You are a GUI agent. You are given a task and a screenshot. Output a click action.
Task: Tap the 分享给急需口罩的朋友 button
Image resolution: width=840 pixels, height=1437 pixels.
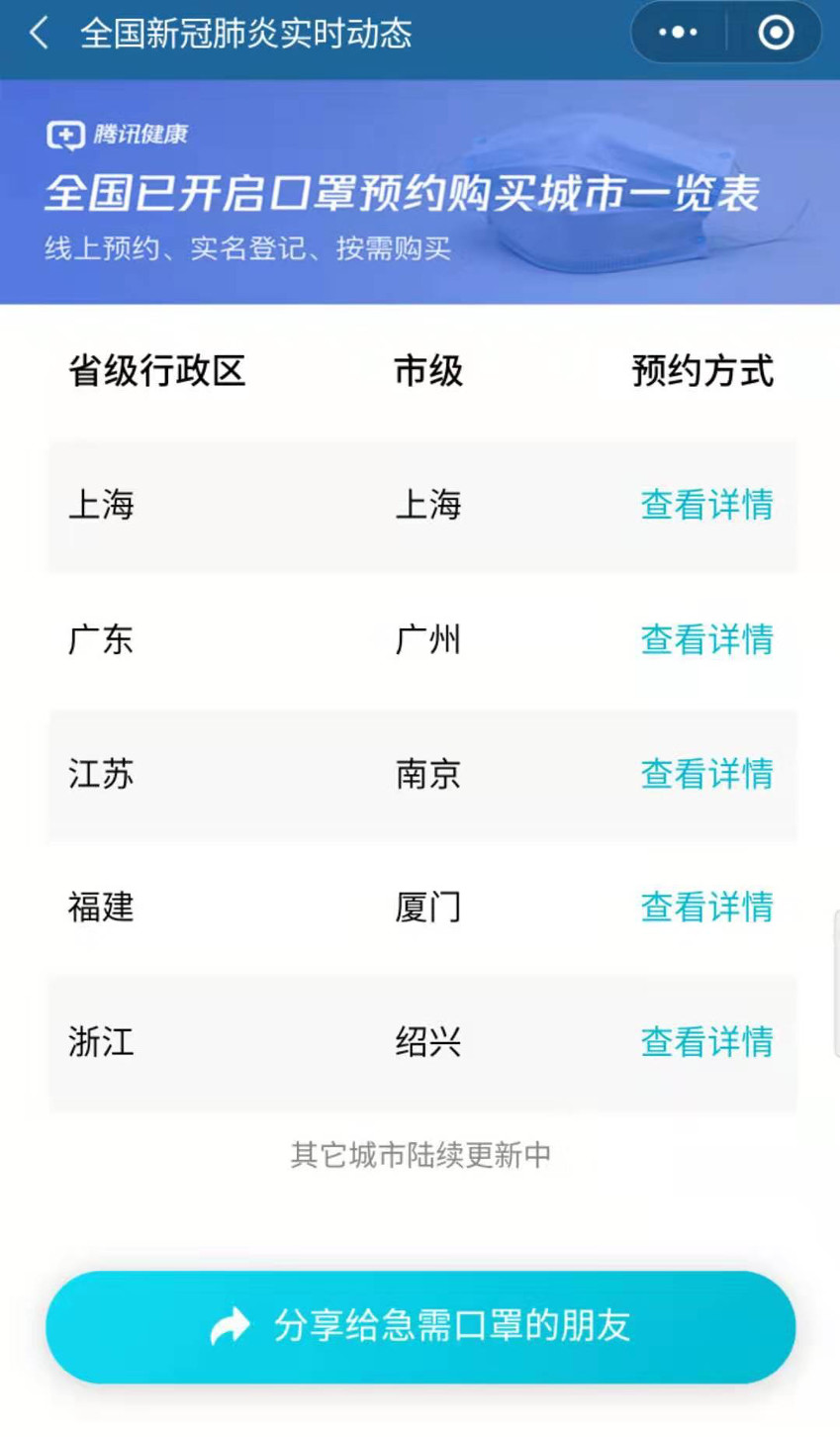tap(420, 1327)
